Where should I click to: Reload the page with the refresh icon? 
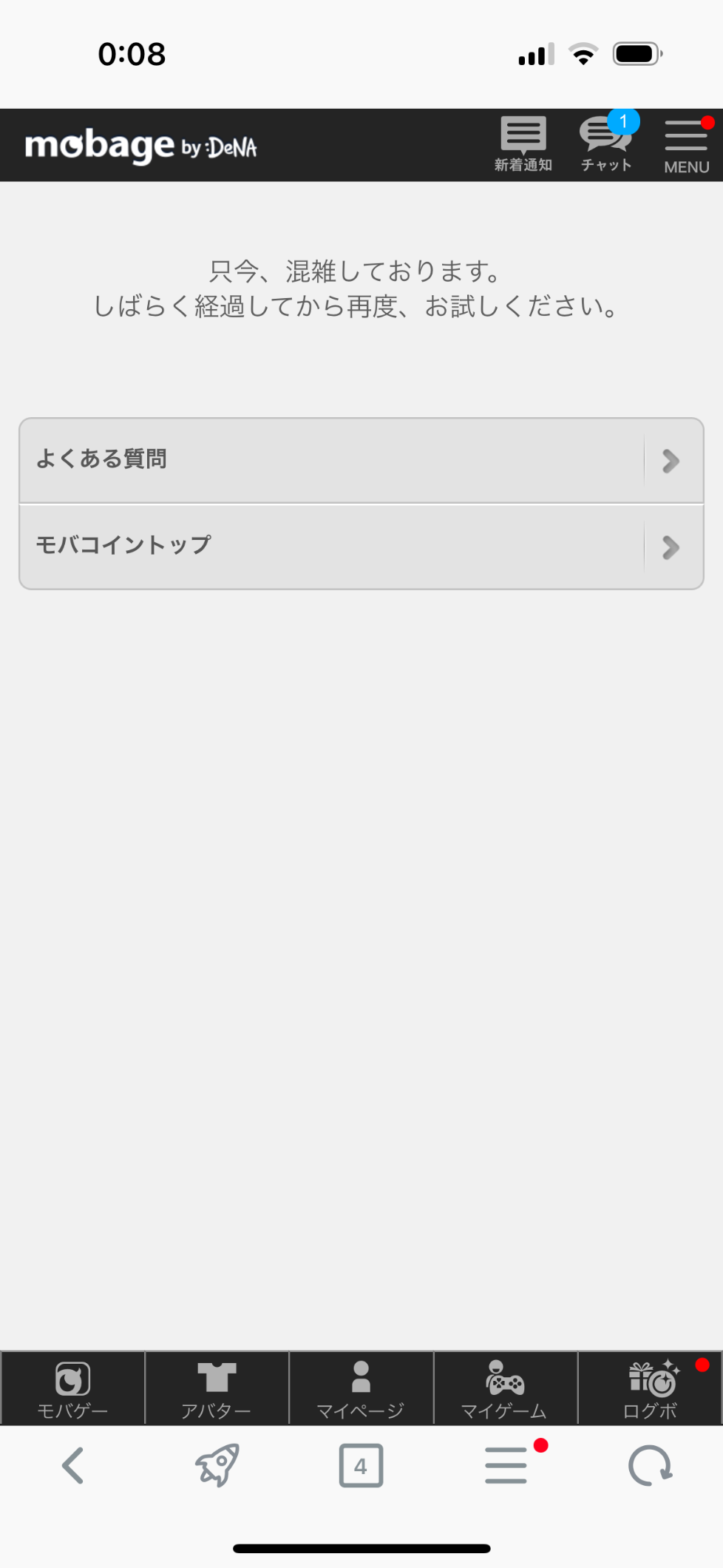(650, 1465)
